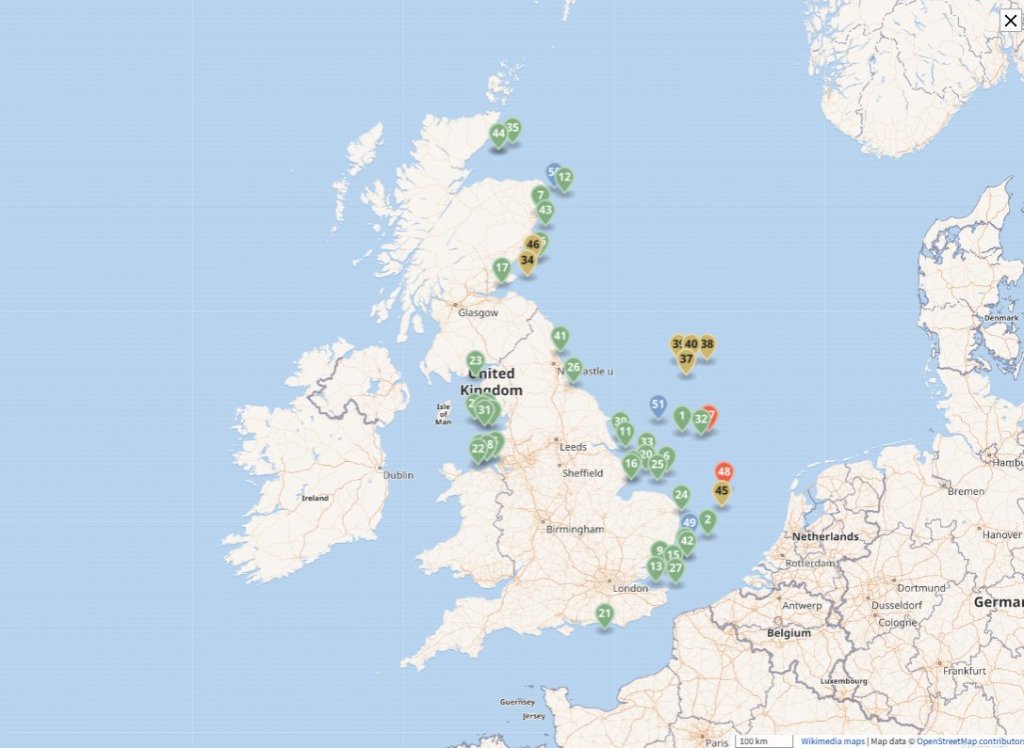The width and height of the screenshot is (1024, 748).
Task: Select map marker 38
Action: coord(707,345)
